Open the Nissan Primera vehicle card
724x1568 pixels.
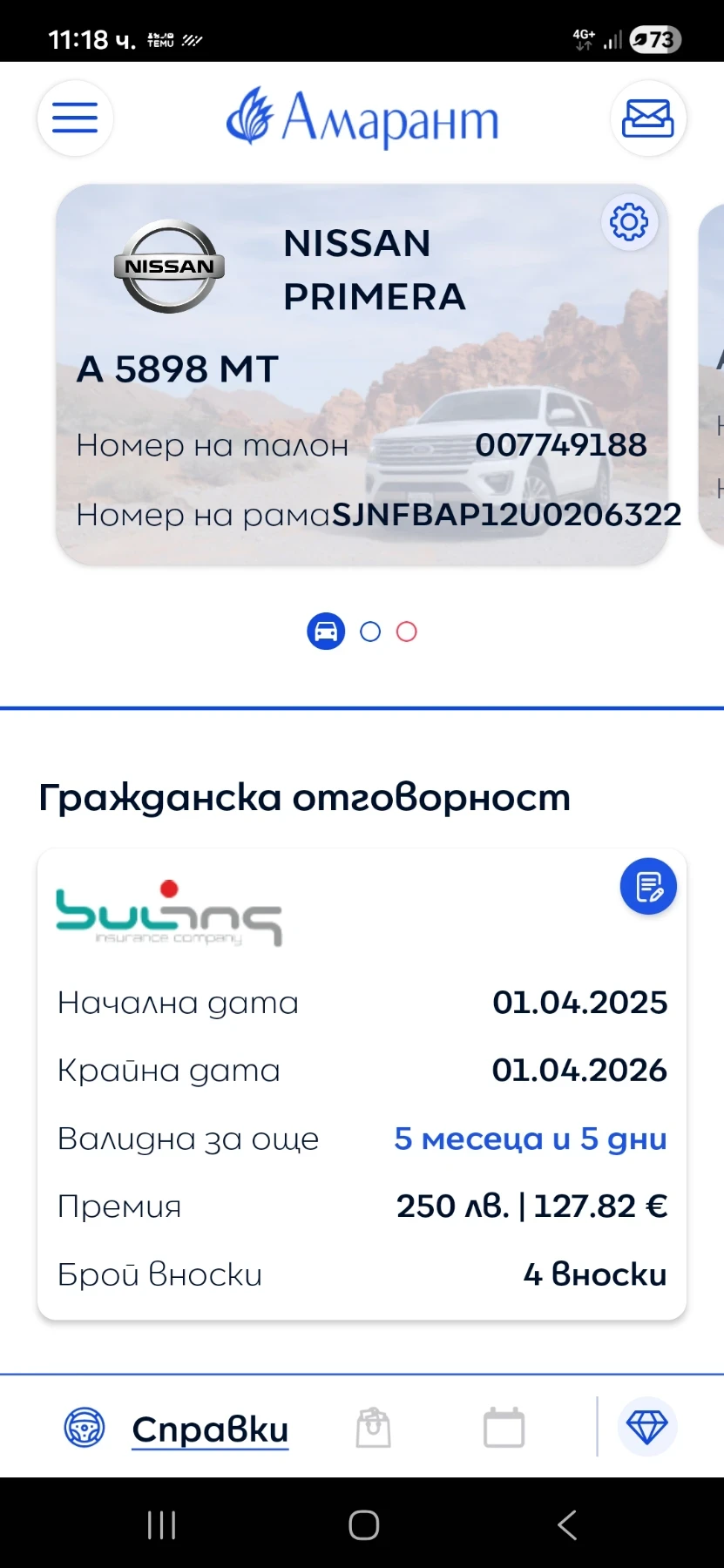362,375
